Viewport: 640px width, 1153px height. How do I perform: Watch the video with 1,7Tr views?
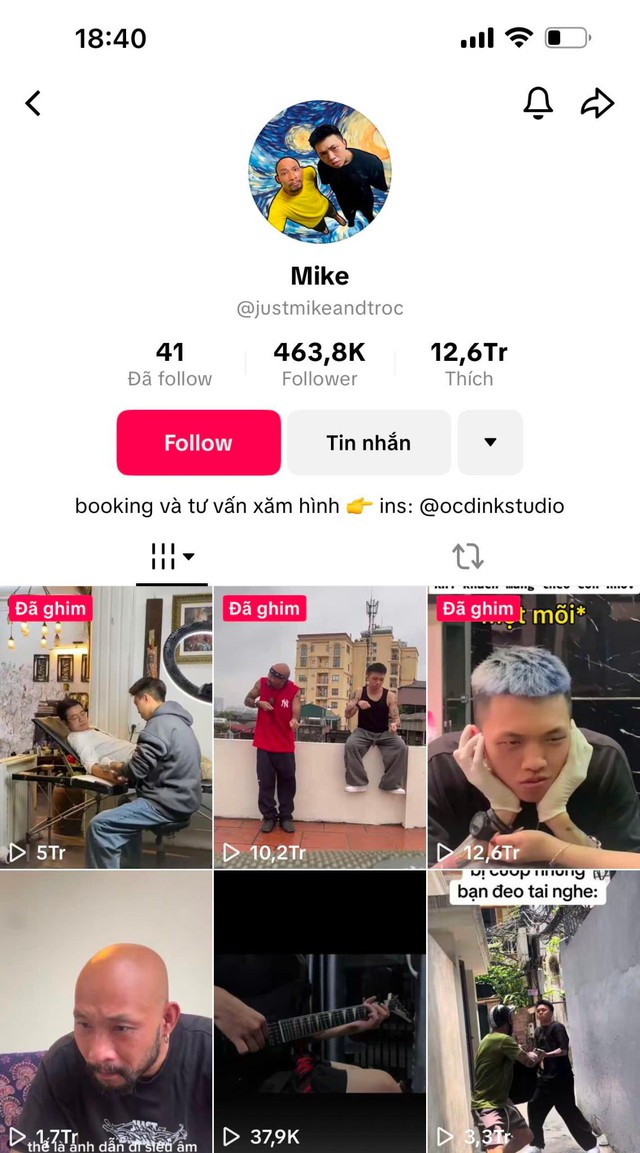click(x=106, y=1010)
